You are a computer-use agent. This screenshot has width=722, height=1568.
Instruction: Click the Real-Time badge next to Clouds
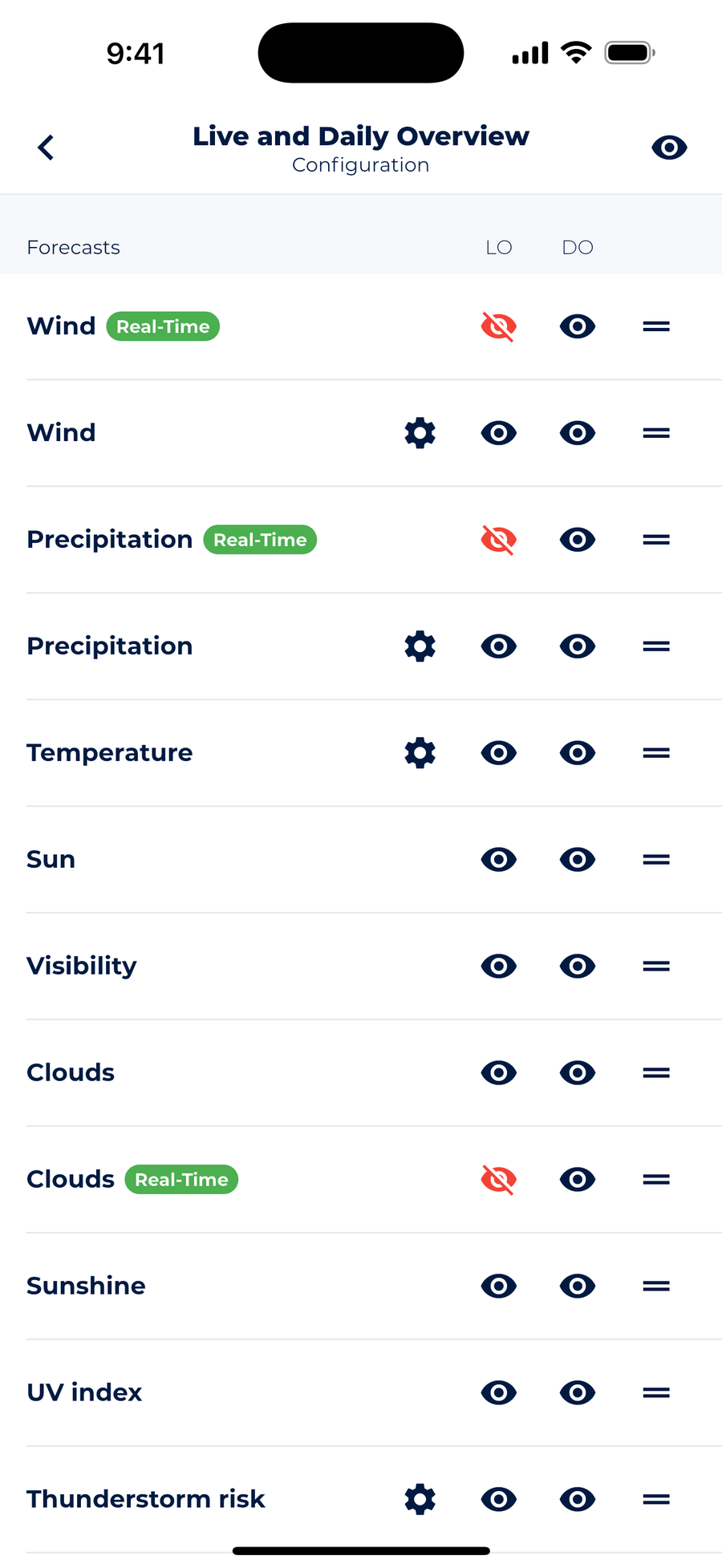tap(181, 1179)
